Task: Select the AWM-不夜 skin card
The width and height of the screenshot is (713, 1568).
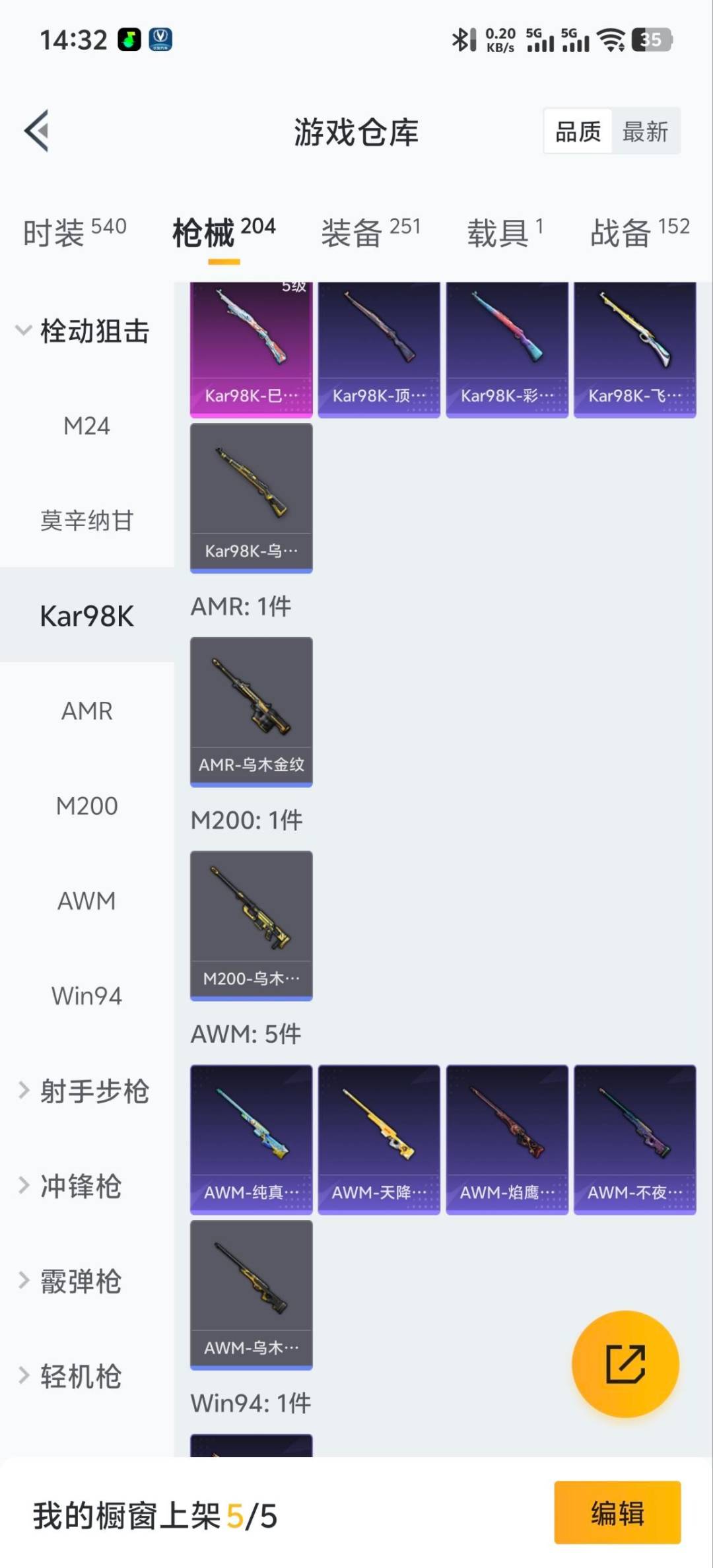Action: click(634, 1139)
